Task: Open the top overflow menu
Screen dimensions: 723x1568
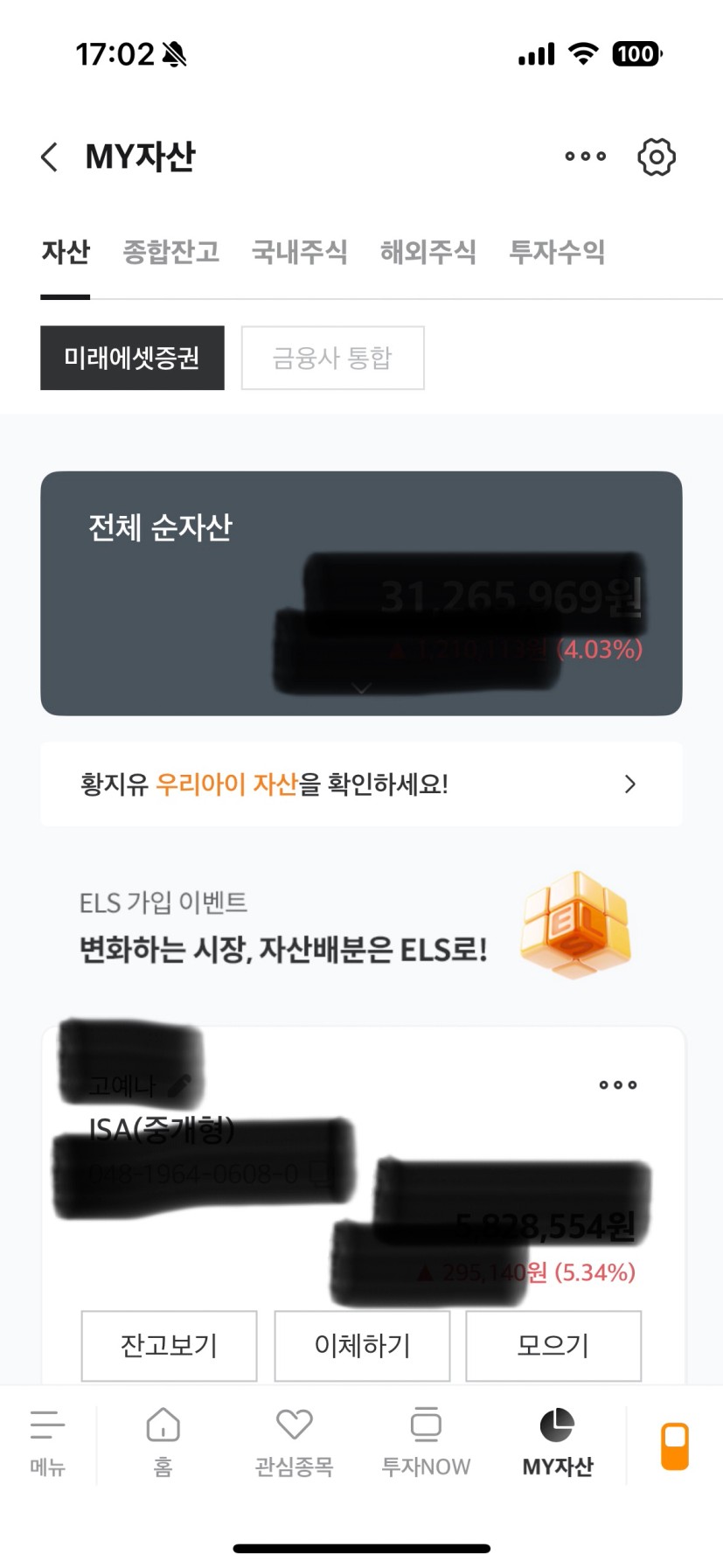Action: (x=585, y=157)
